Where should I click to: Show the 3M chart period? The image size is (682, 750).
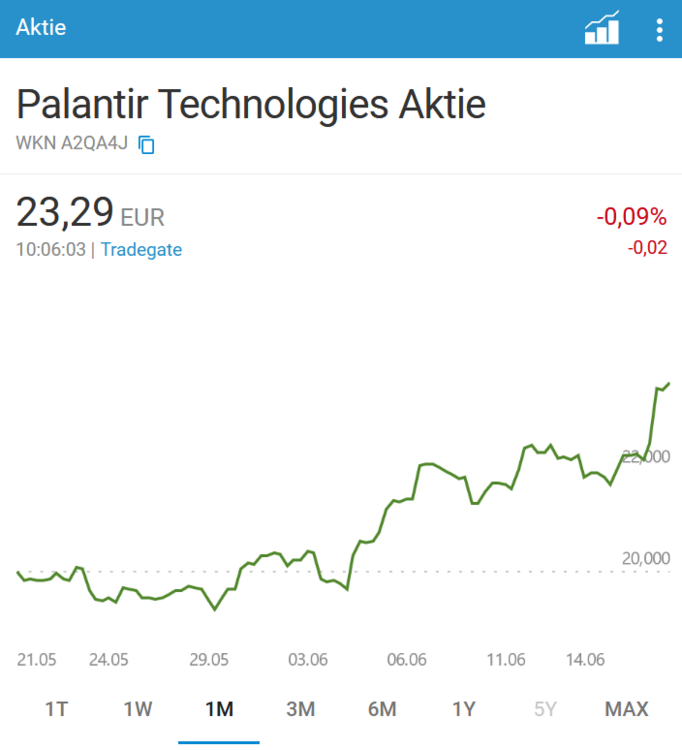coord(300,710)
